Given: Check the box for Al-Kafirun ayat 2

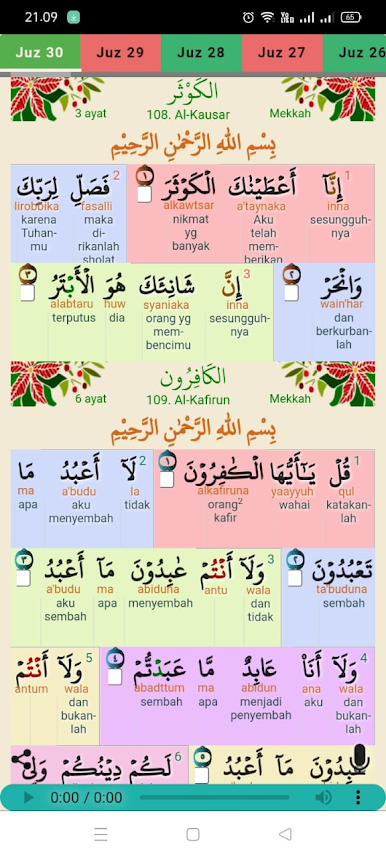Looking at the screenshot, I should 295,578.
